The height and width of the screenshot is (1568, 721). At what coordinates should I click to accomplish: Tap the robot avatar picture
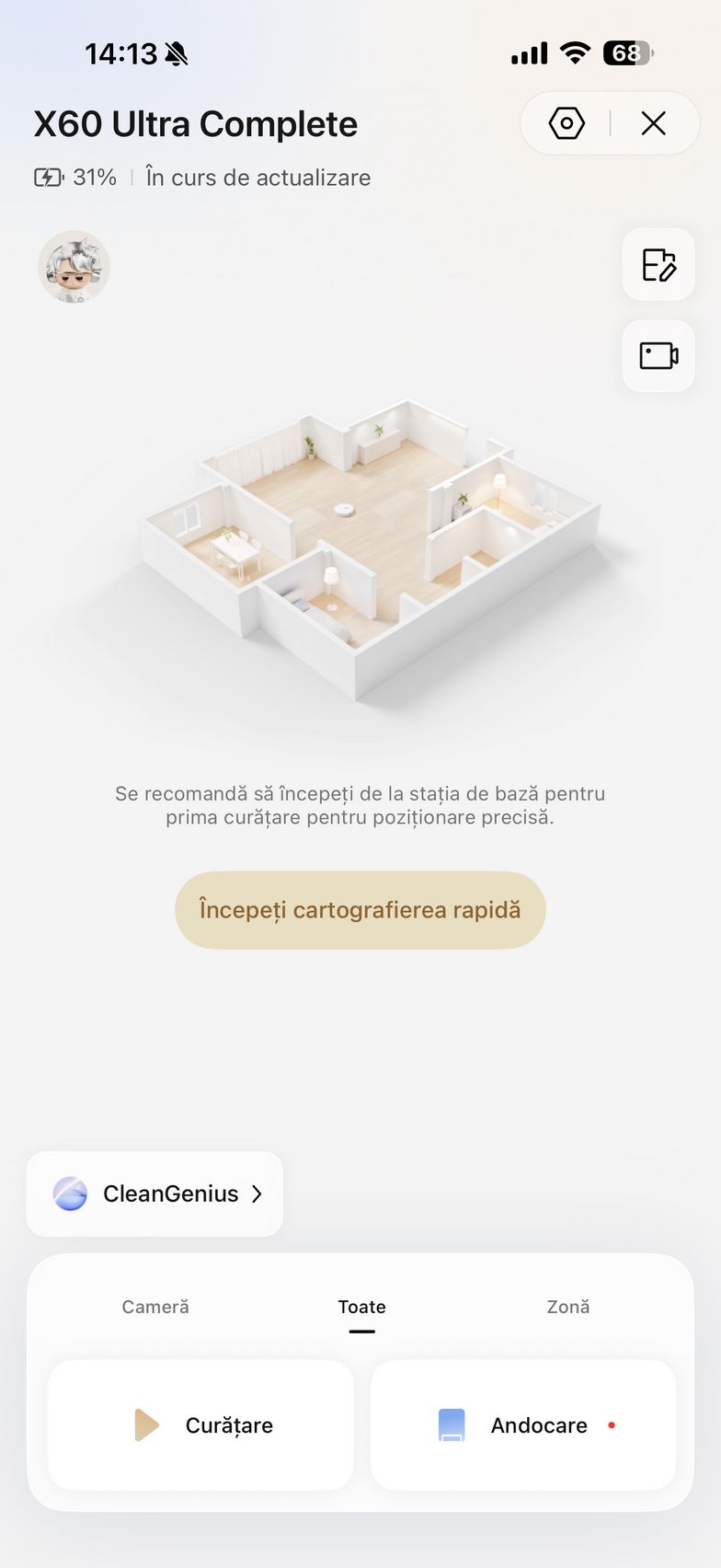(74, 267)
